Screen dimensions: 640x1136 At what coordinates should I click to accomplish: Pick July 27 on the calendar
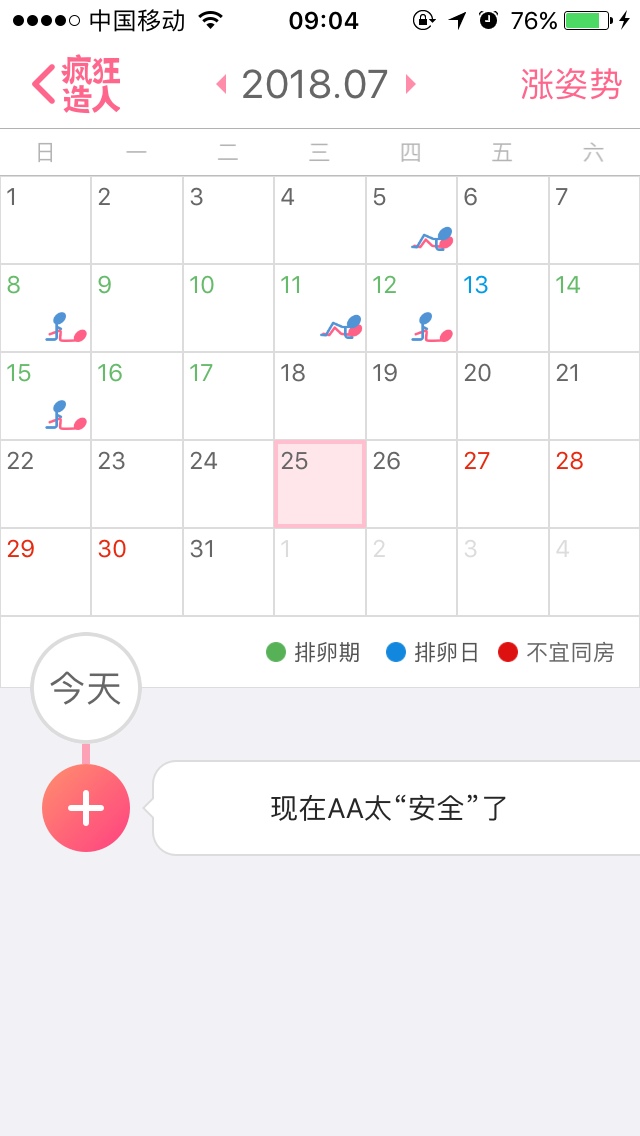point(502,484)
